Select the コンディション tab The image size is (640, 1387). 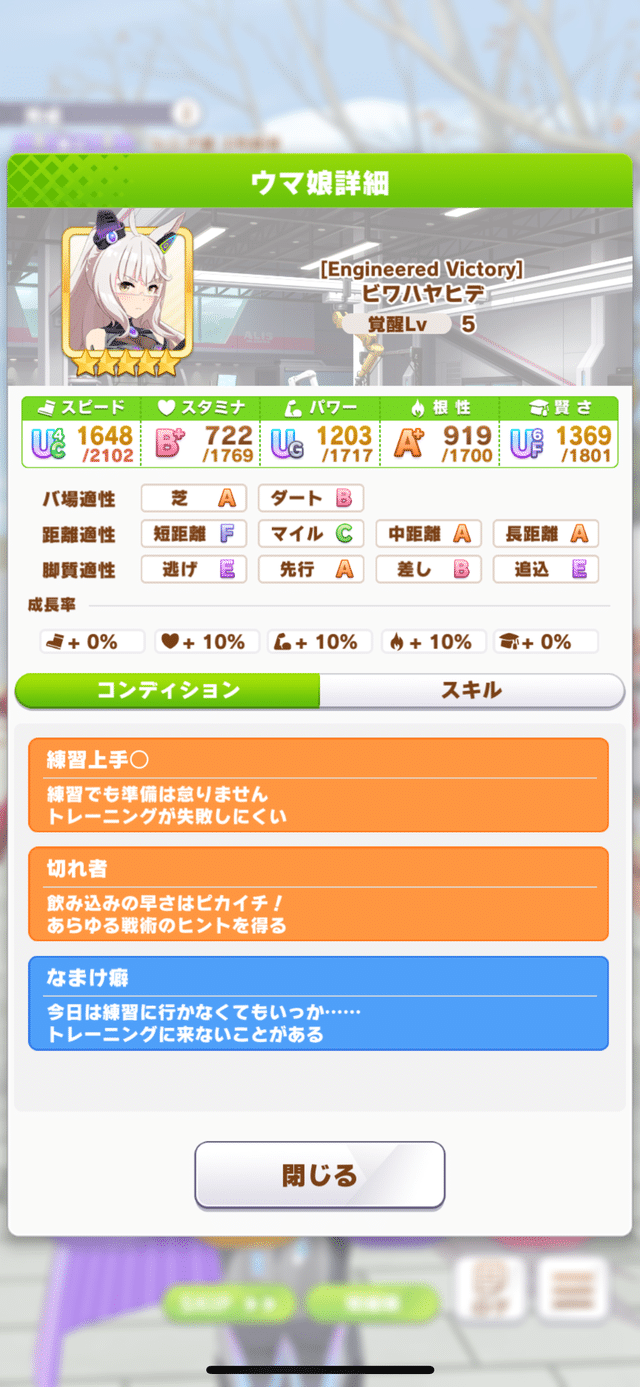168,690
